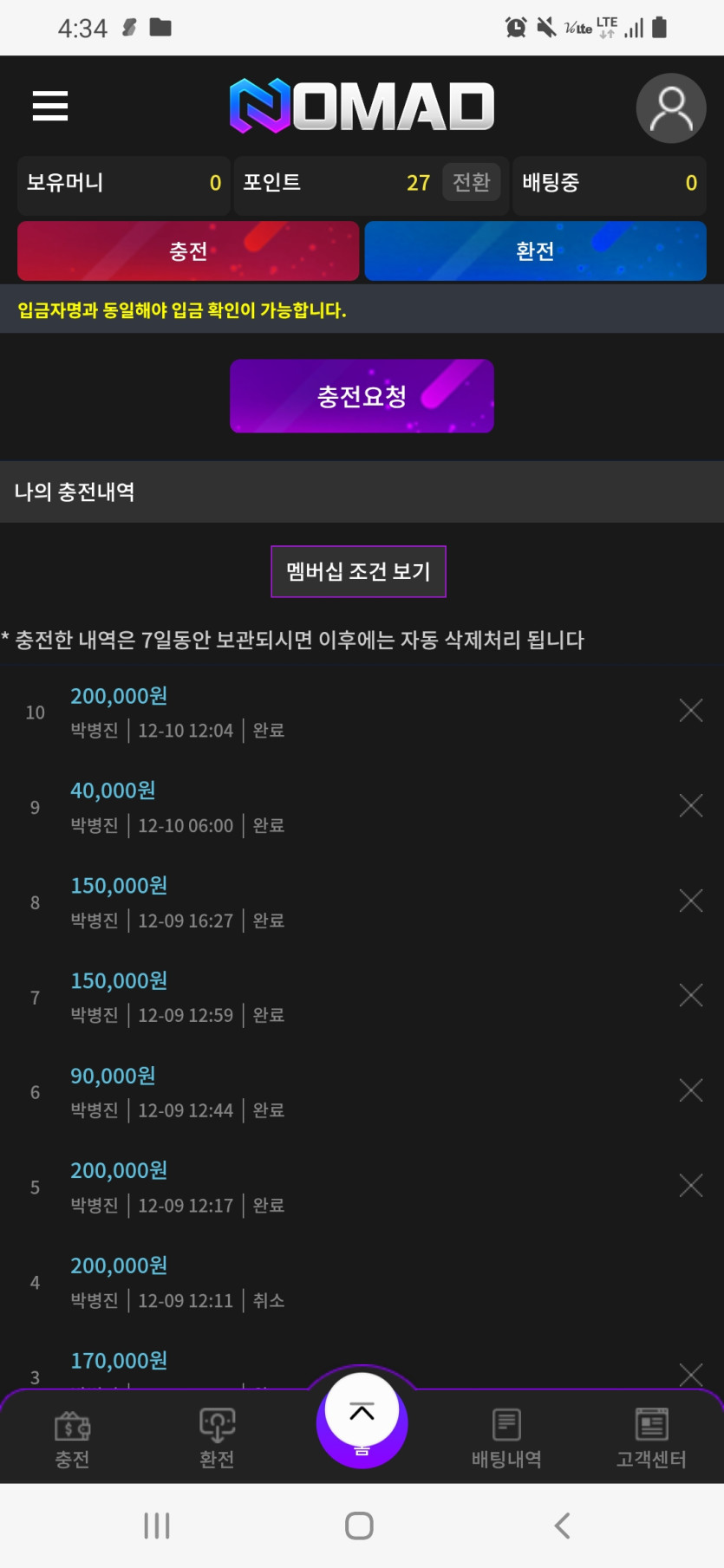Image resolution: width=724 pixels, height=1568 pixels.
Task: Tap the 전환 point conversion button
Action: coord(471,182)
